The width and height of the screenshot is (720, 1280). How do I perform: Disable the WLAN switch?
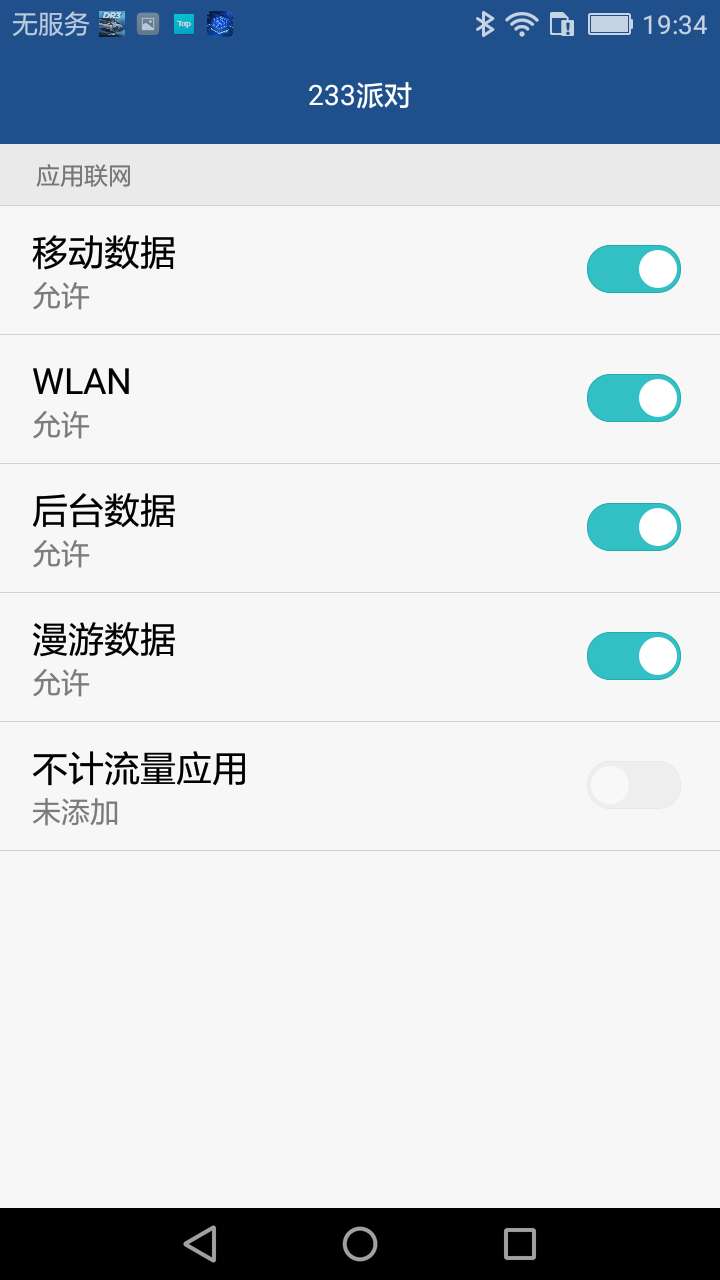pos(633,398)
